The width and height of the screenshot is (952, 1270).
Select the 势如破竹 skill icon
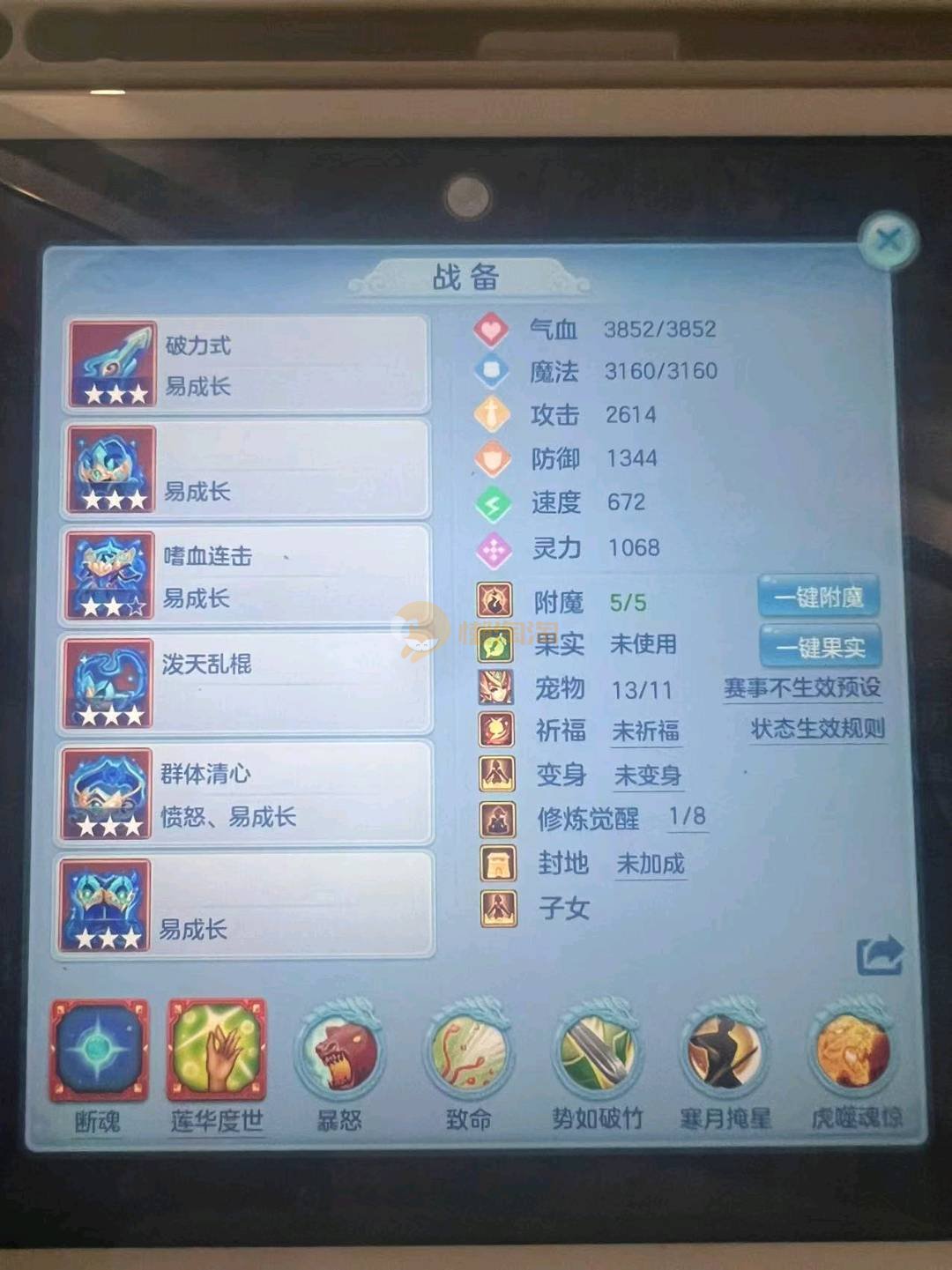click(598, 1051)
